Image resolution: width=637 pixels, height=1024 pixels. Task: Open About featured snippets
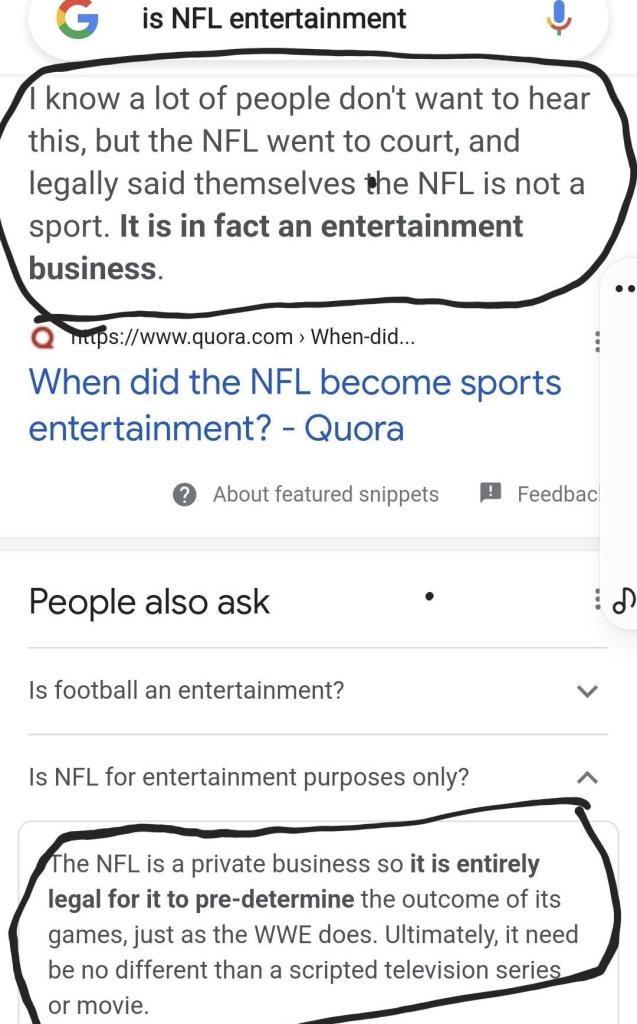[x=307, y=494]
